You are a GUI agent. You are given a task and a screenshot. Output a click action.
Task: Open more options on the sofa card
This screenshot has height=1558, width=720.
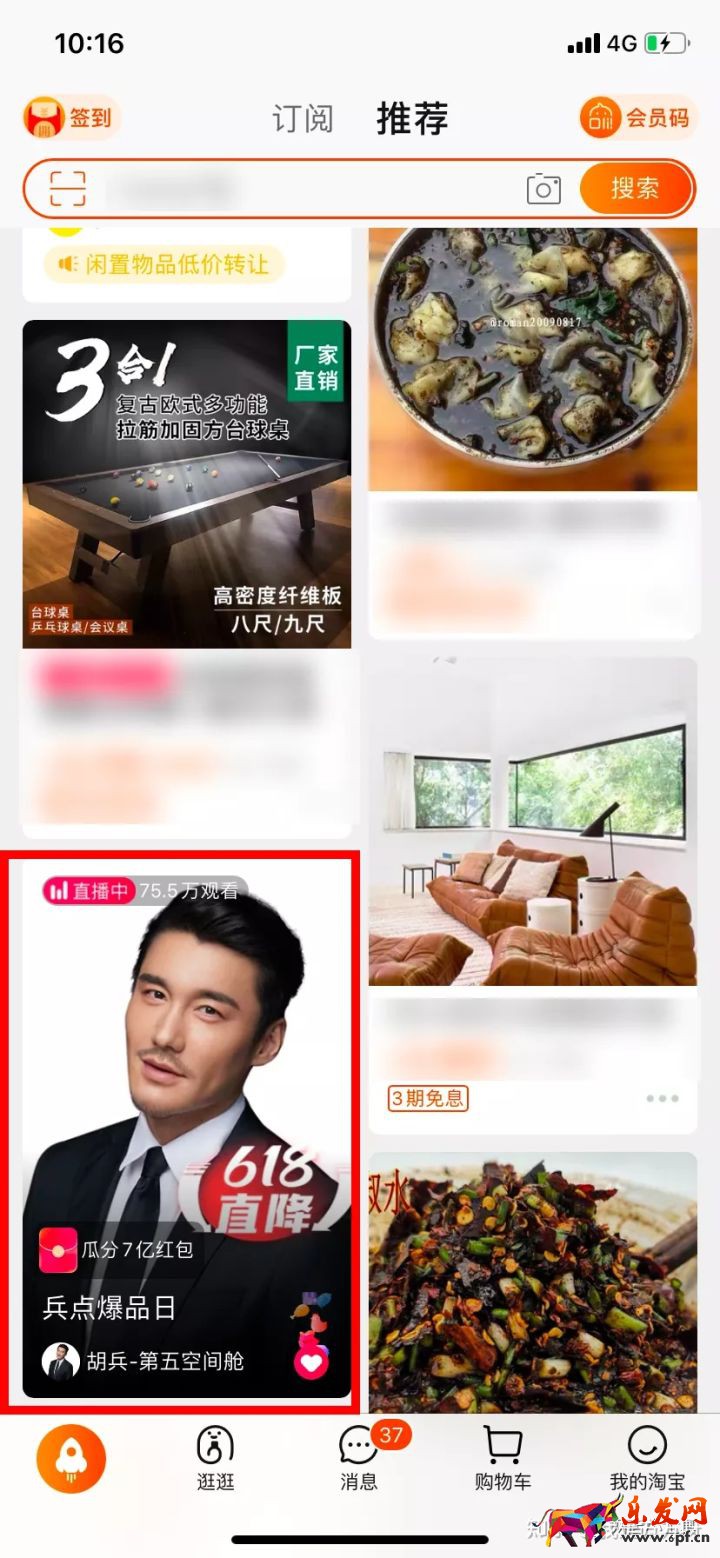click(x=662, y=1098)
